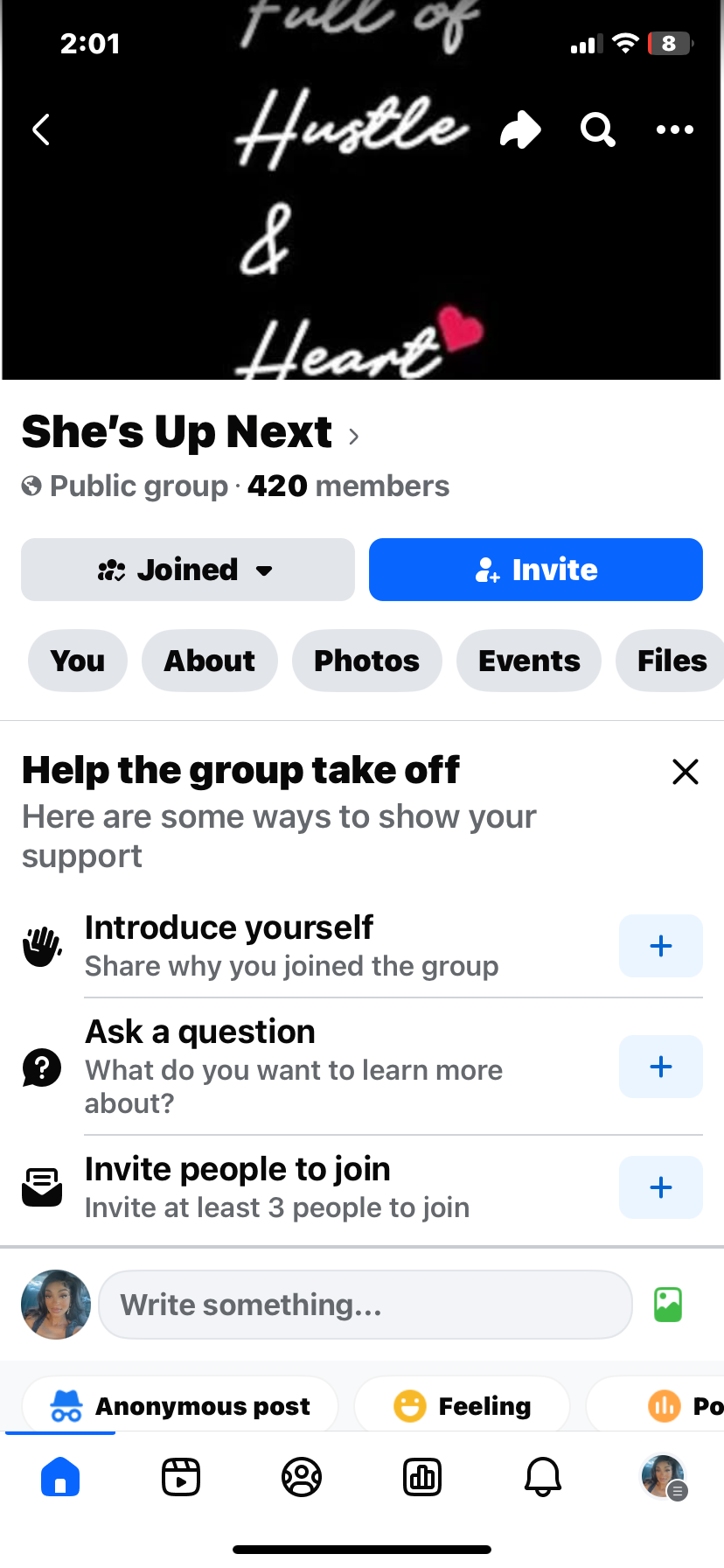The height and width of the screenshot is (1568, 724).
Task: Tap plus to Introduce yourself
Action: 660,946
